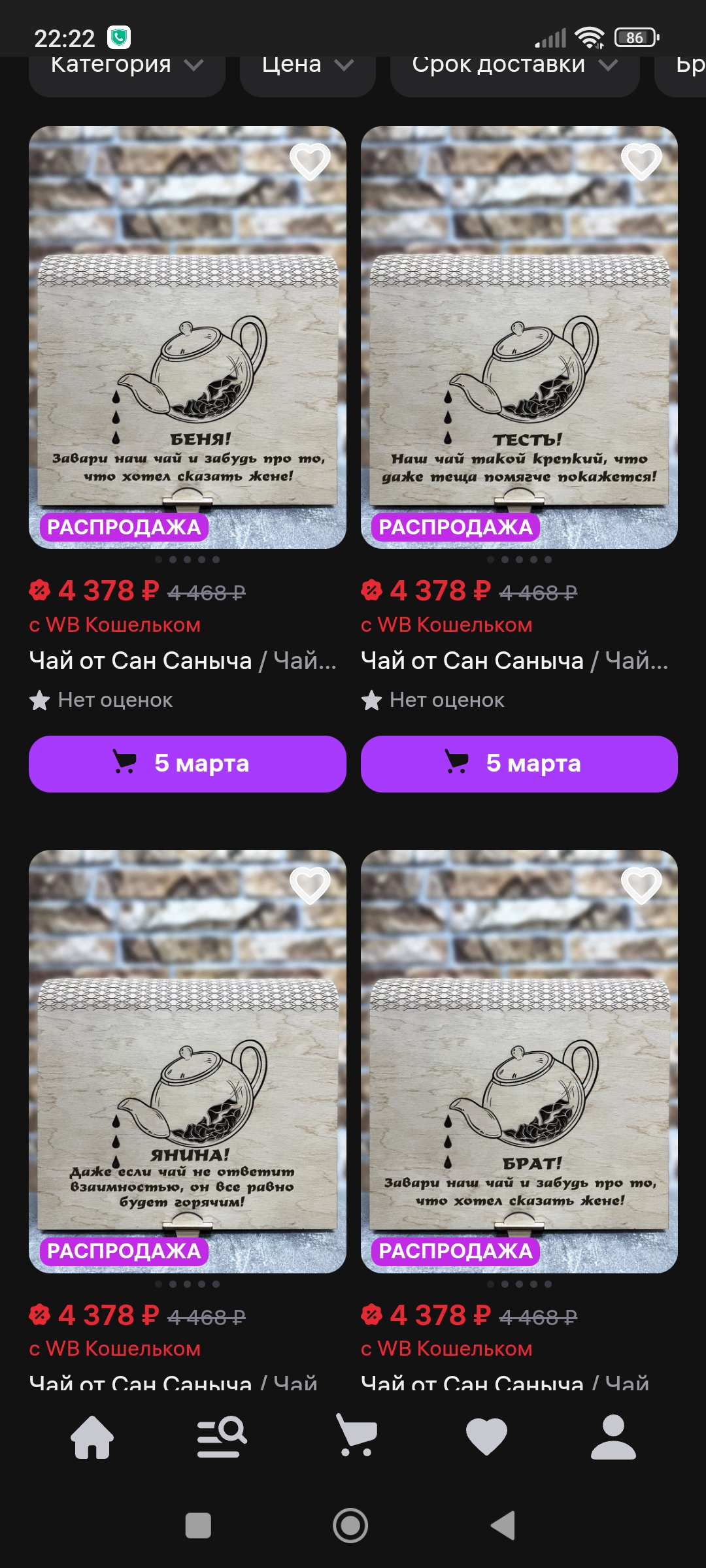Open the ЯНИНА tea box listing
Image resolution: width=706 pixels, height=1568 pixels.
click(x=188, y=1062)
